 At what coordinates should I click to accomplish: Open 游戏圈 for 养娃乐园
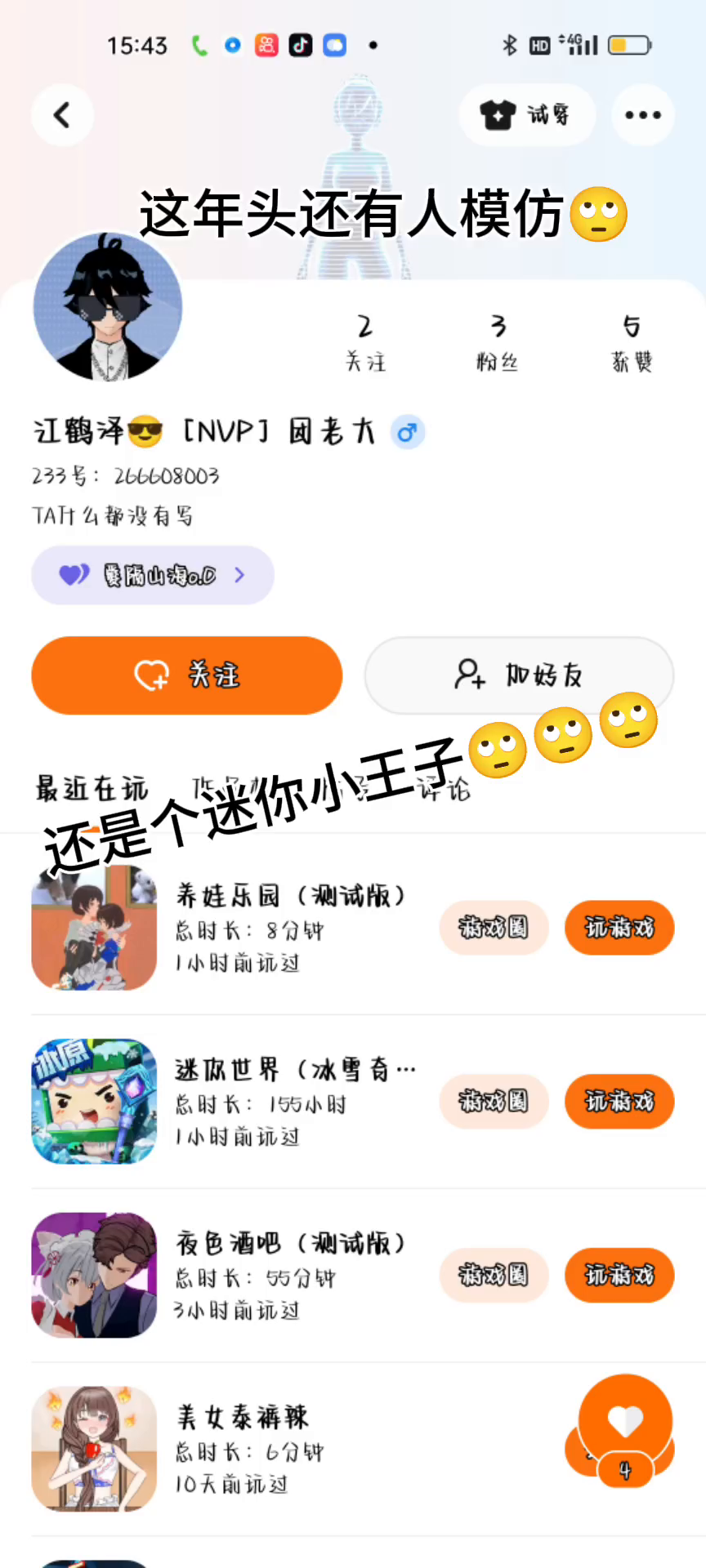pyautogui.click(x=494, y=928)
